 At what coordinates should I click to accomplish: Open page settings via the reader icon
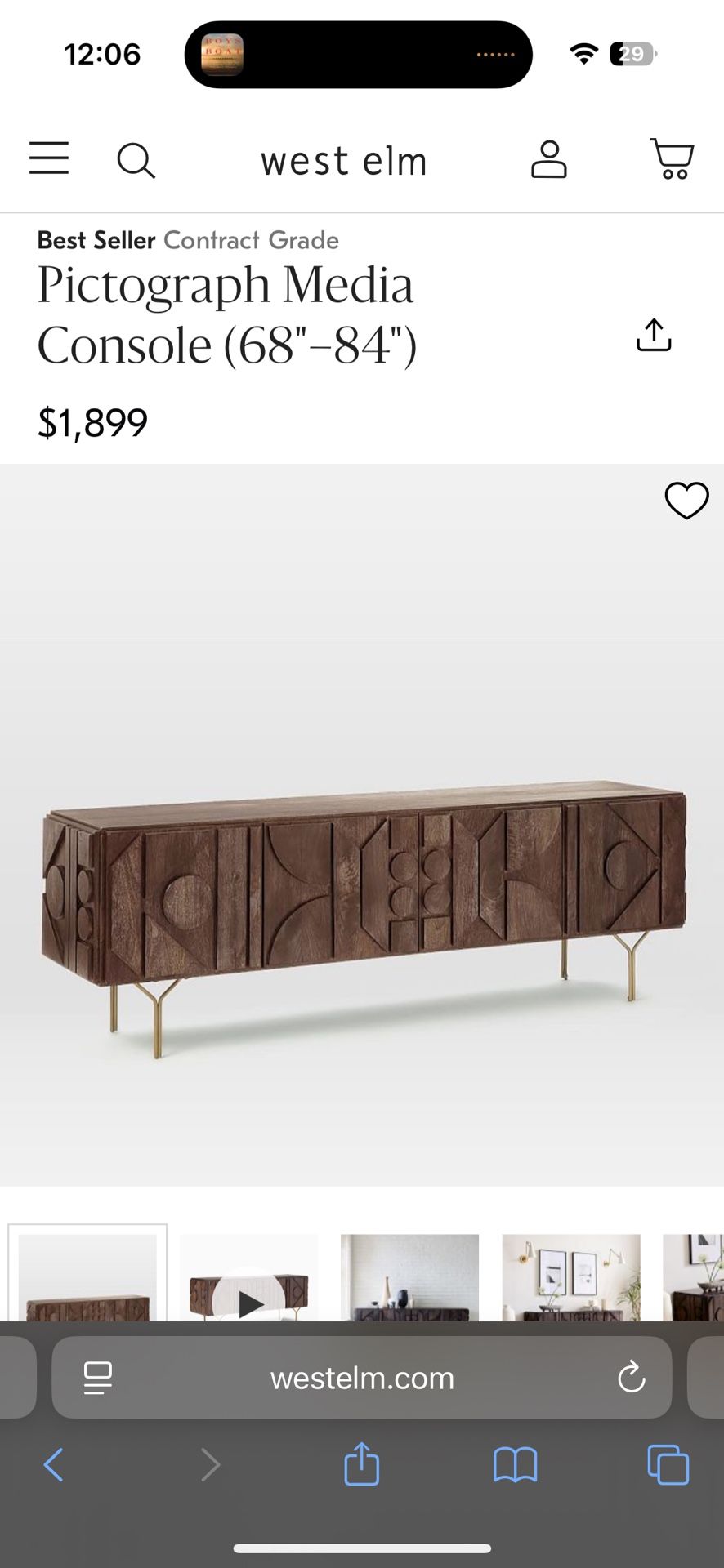click(98, 1378)
